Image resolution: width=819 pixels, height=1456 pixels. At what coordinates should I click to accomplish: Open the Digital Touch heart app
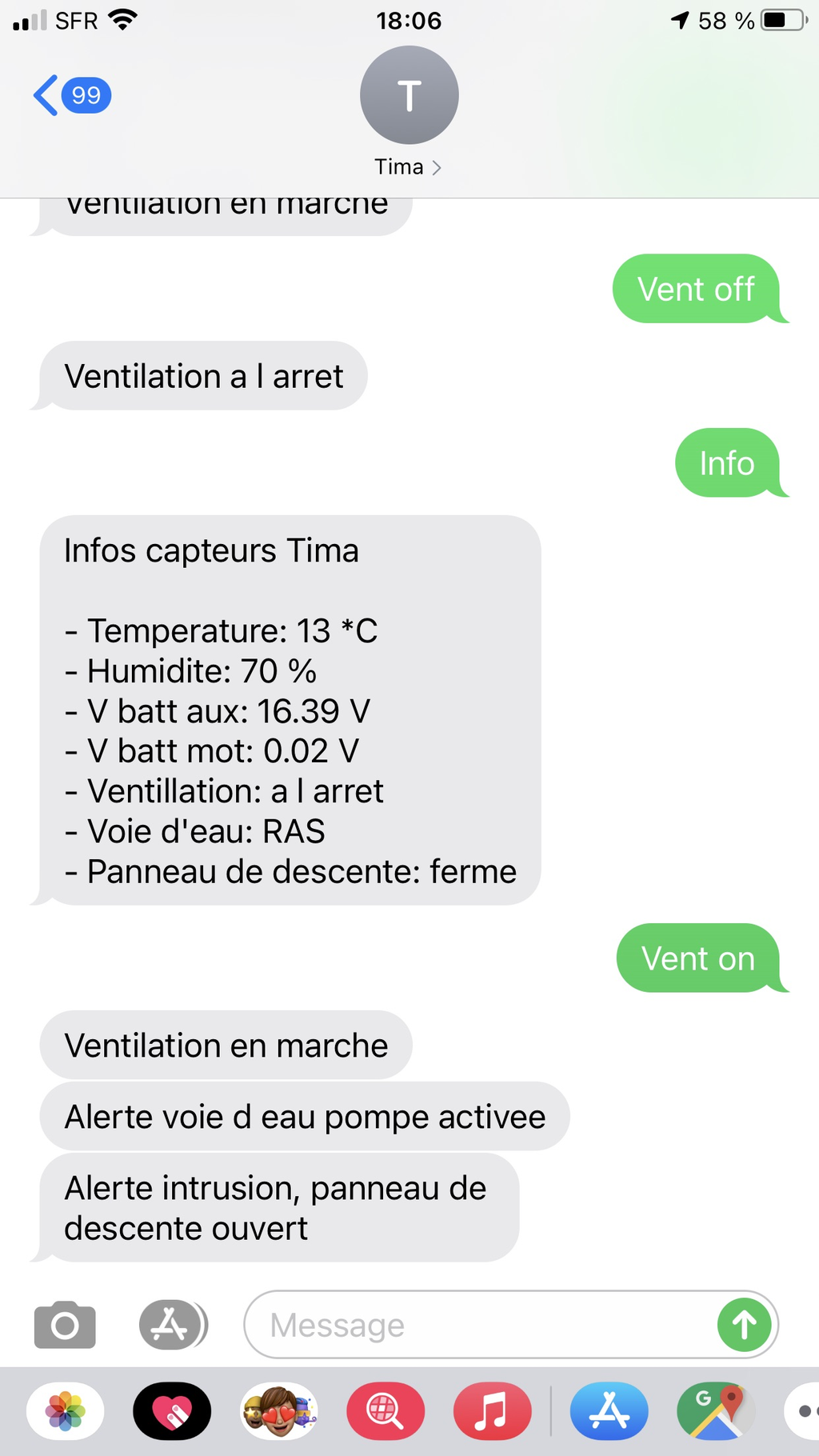pos(172,1411)
